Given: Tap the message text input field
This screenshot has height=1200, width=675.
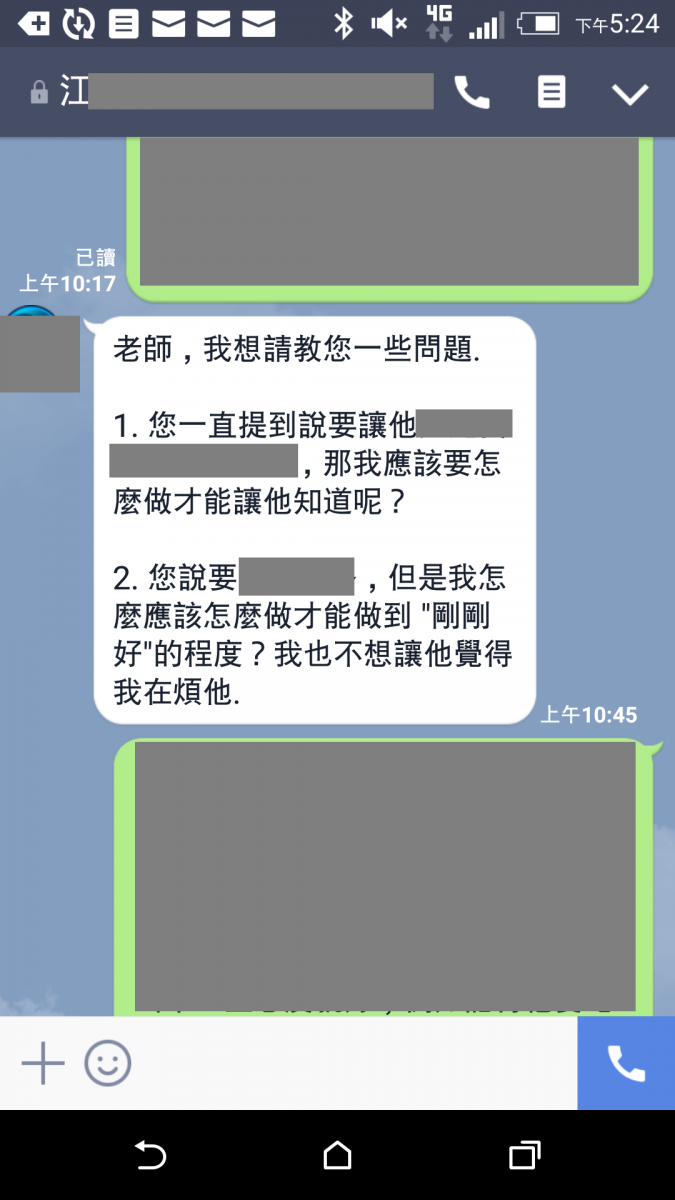Looking at the screenshot, I should pos(350,1063).
